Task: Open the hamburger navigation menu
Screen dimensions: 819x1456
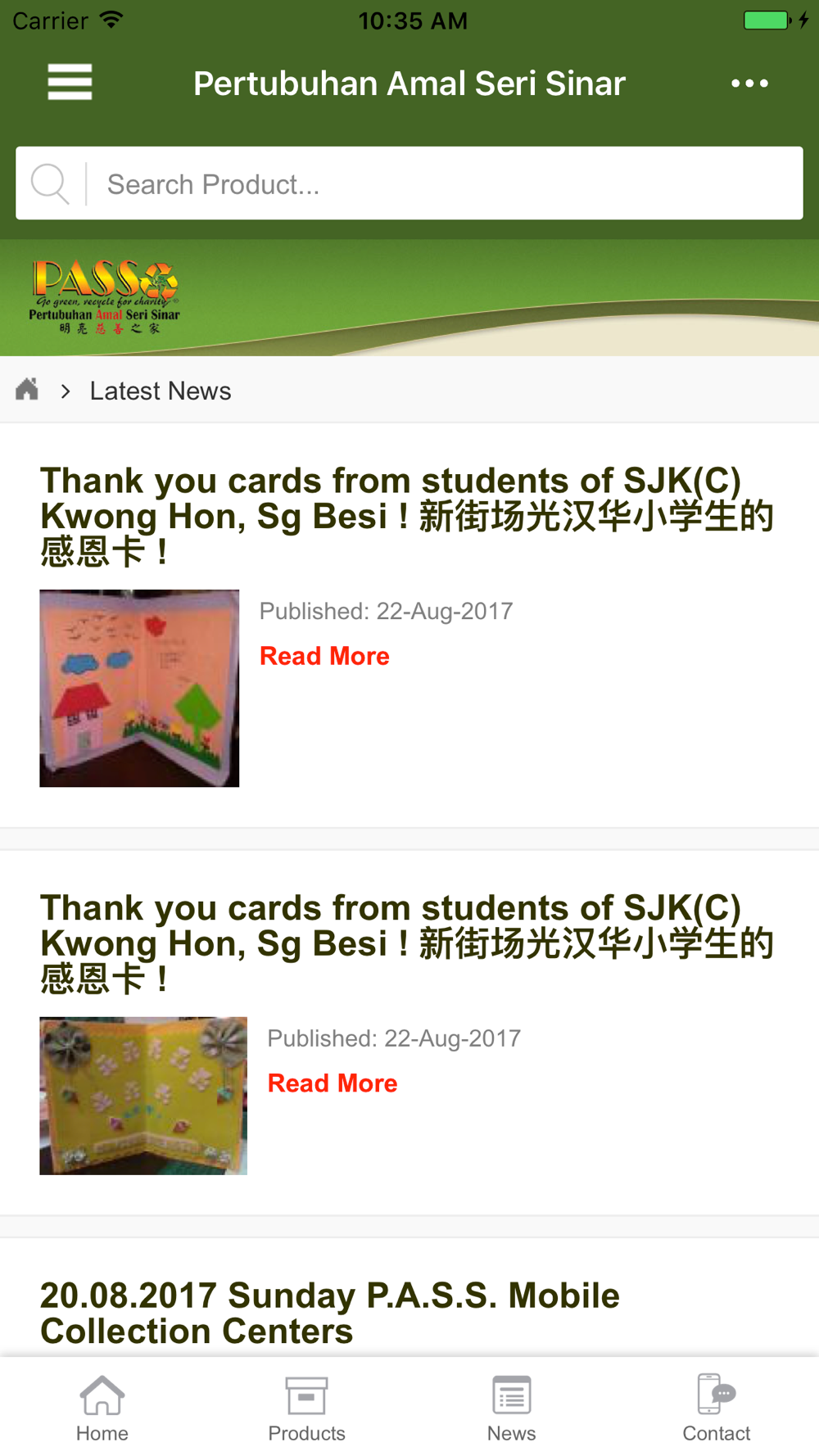Action: click(70, 82)
